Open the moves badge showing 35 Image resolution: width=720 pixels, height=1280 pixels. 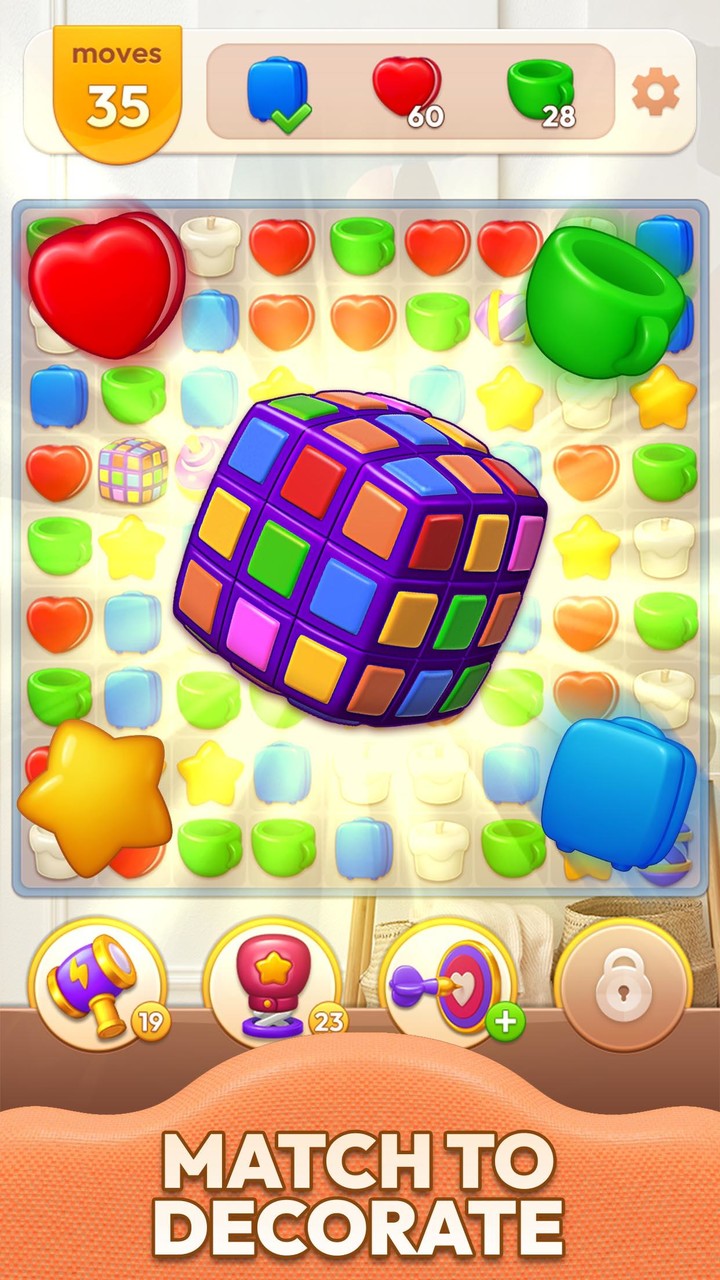tap(115, 85)
